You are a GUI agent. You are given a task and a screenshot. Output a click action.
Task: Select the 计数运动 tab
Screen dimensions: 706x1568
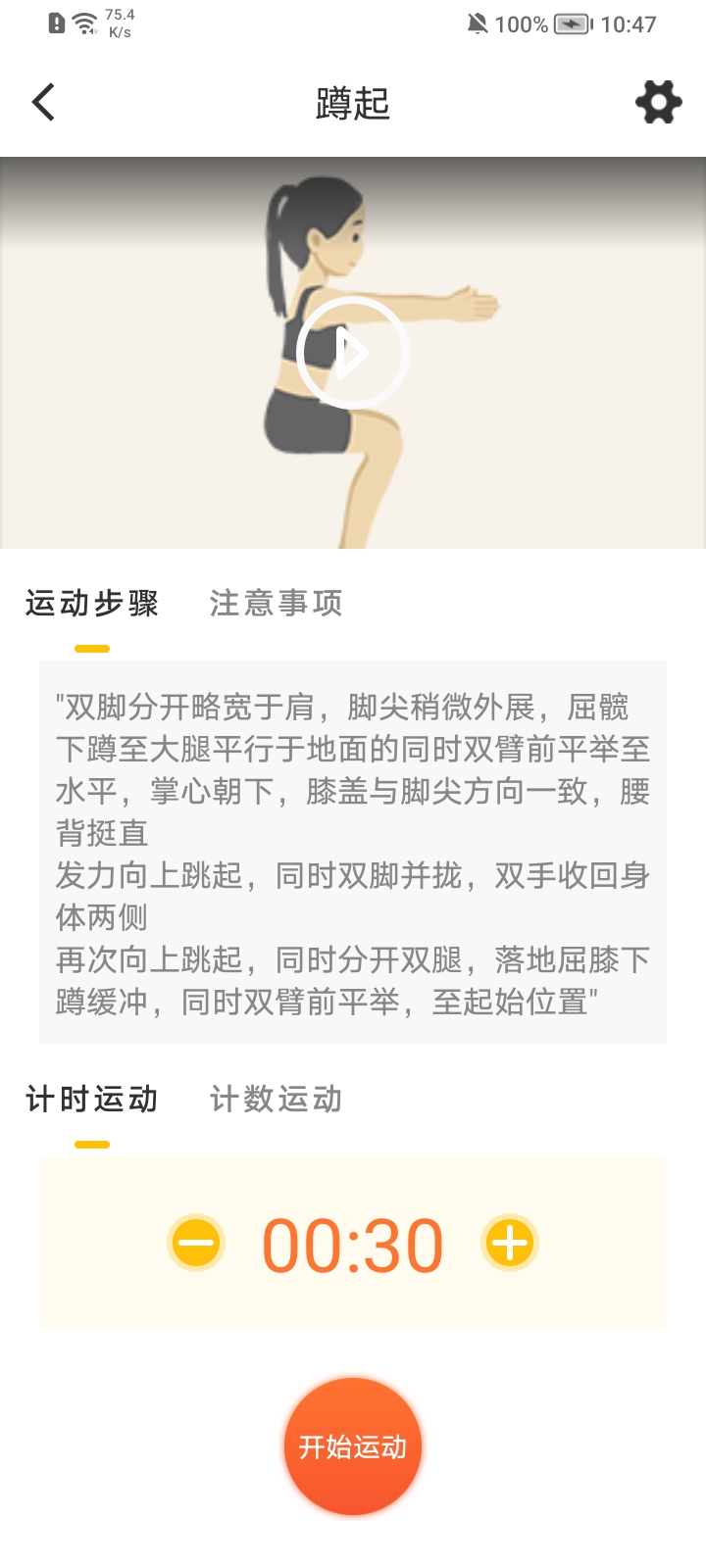[x=277, y=1099]
